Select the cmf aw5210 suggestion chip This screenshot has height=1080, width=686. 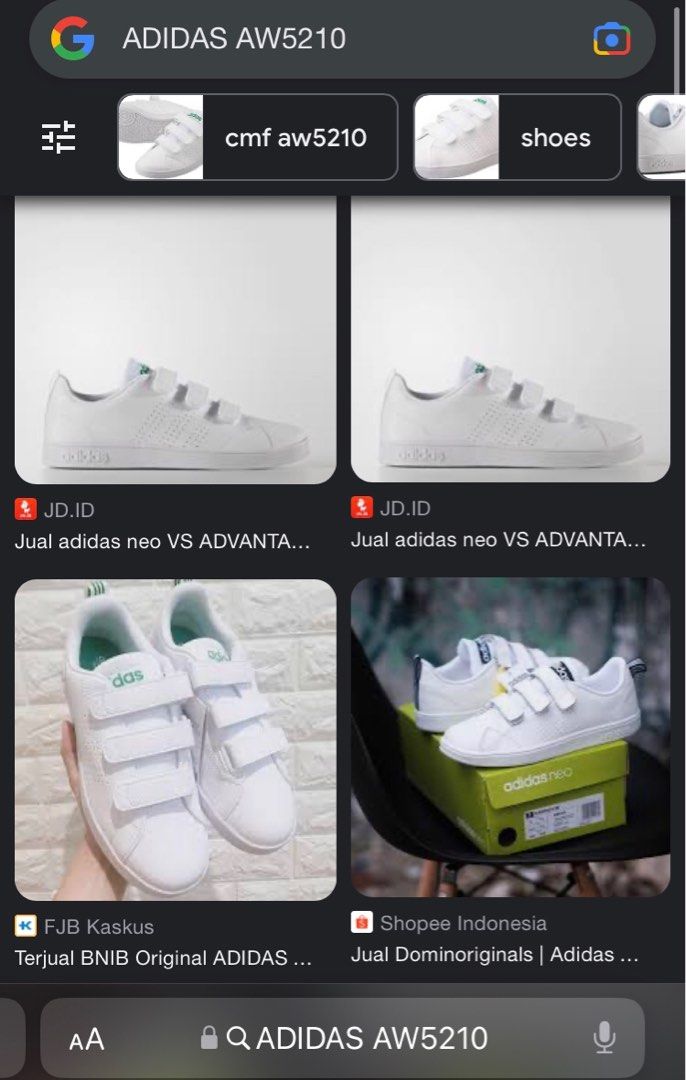pos(258,137)
